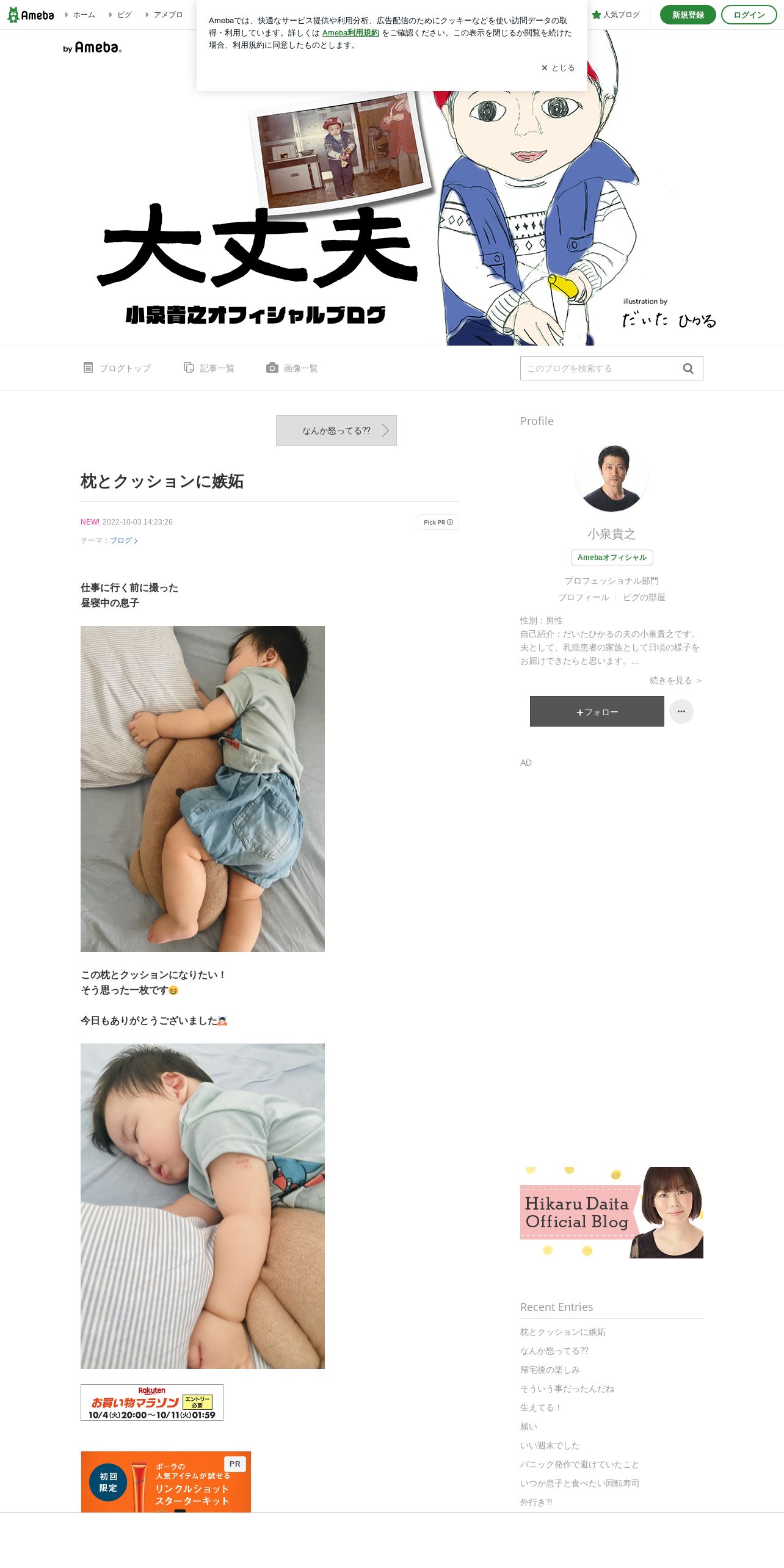Follow this blog with +フォロー
This screenshot has width=784, height=1568.
[x=597, y=711]
